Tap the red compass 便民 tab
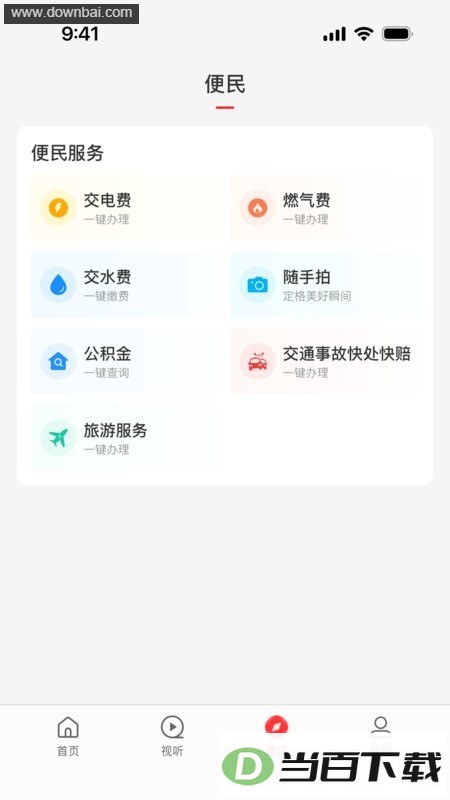Screen dimensions: 450x800 (276, 727)
